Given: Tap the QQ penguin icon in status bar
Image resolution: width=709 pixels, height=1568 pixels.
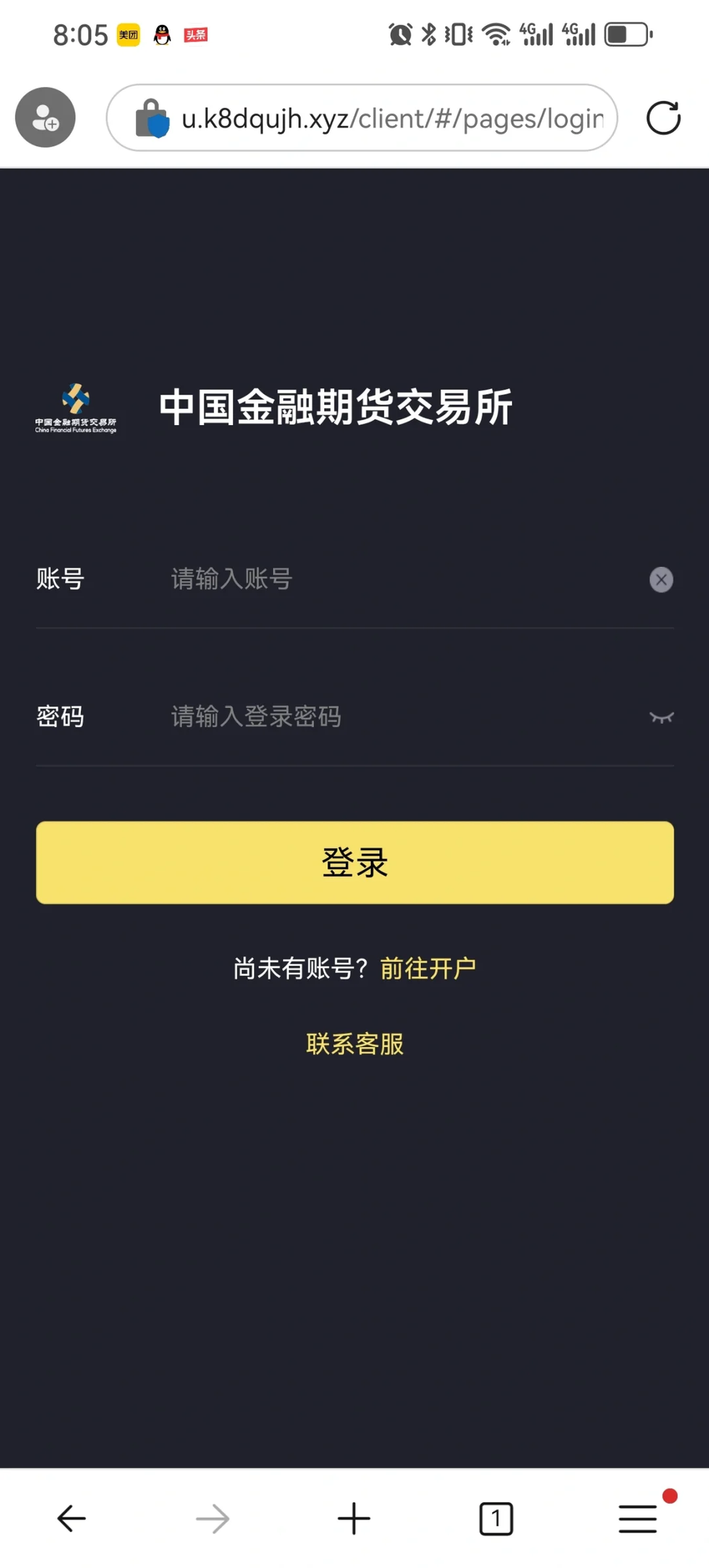Looking at the screenshot, I should 163,35.
